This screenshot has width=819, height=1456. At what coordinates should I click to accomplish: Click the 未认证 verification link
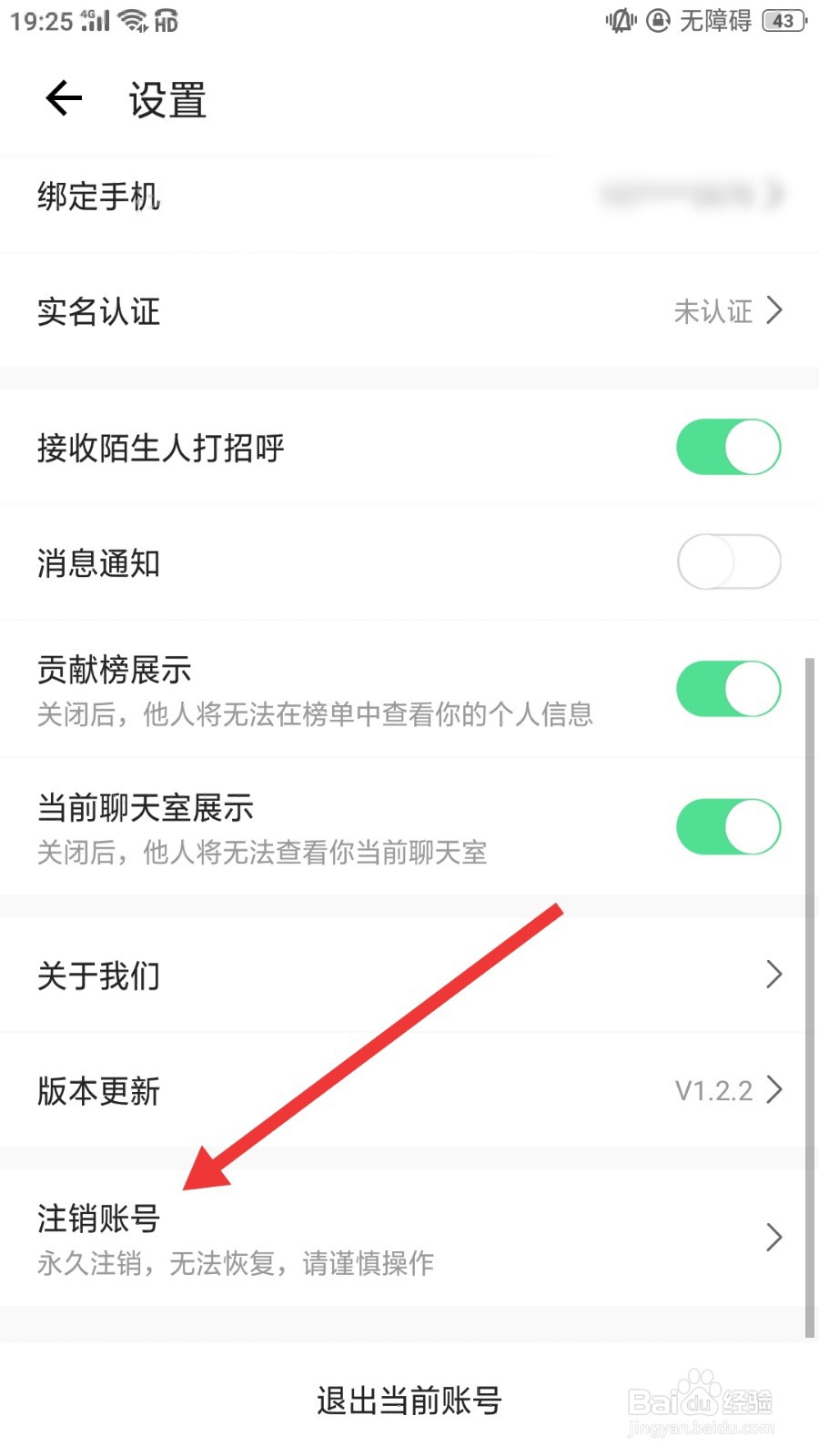click(x=712, y=311)
